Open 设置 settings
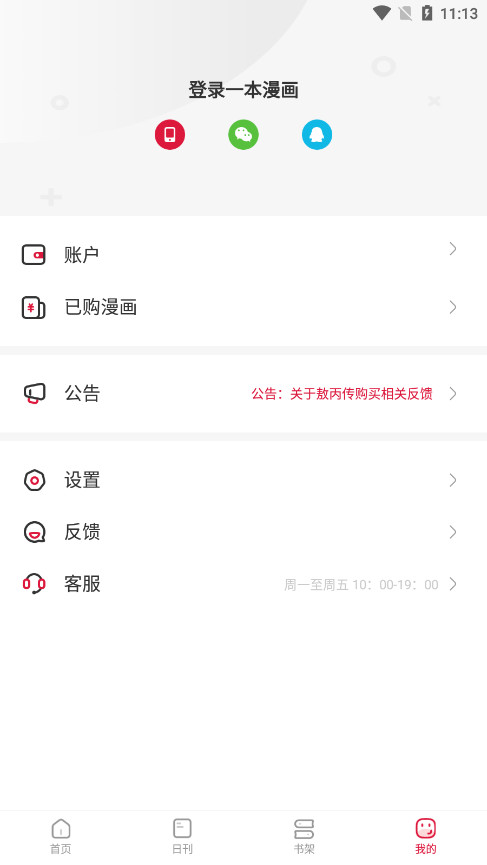Image resolution: width=487 pixels, height=865 pixels. (243, 480)
